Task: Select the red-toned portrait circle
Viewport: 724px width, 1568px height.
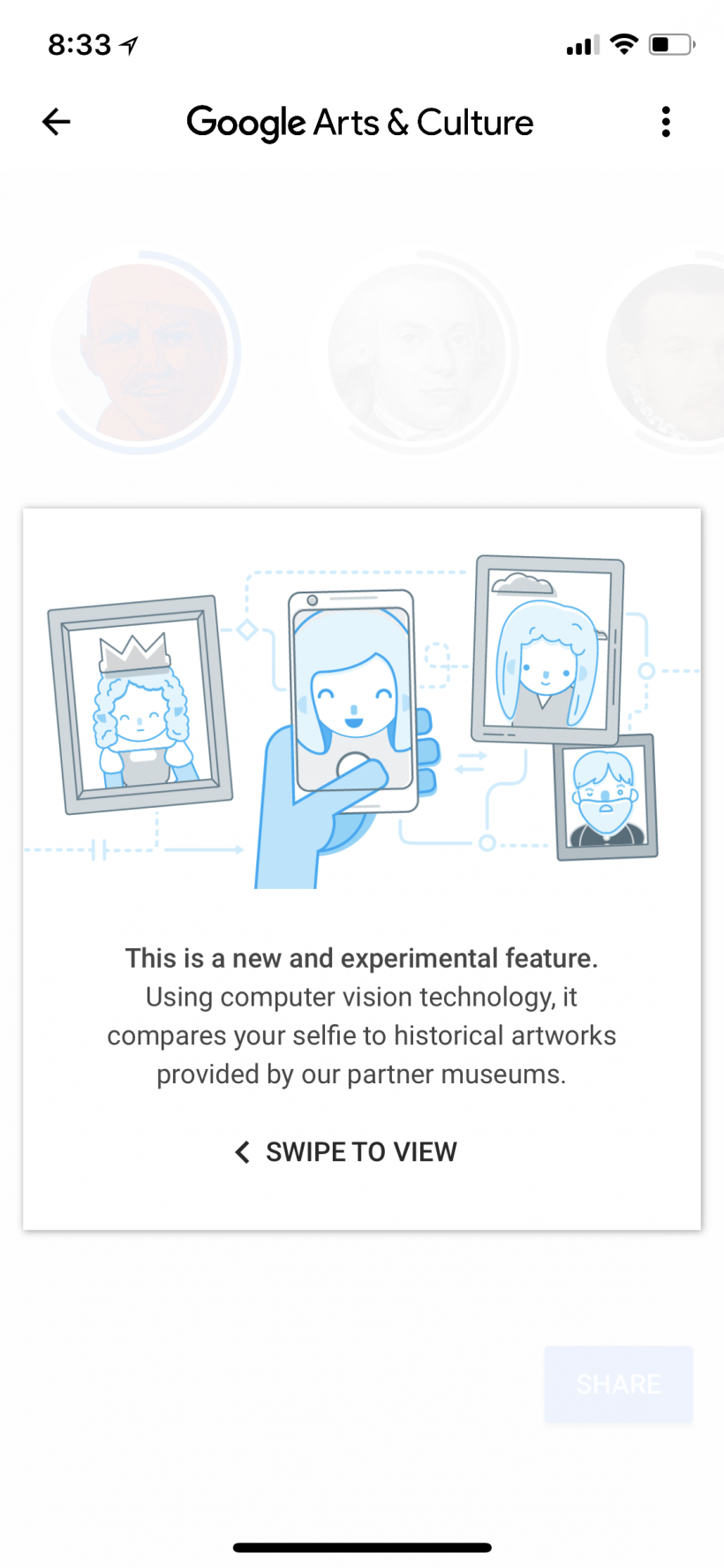Action: tap(141, 353)
